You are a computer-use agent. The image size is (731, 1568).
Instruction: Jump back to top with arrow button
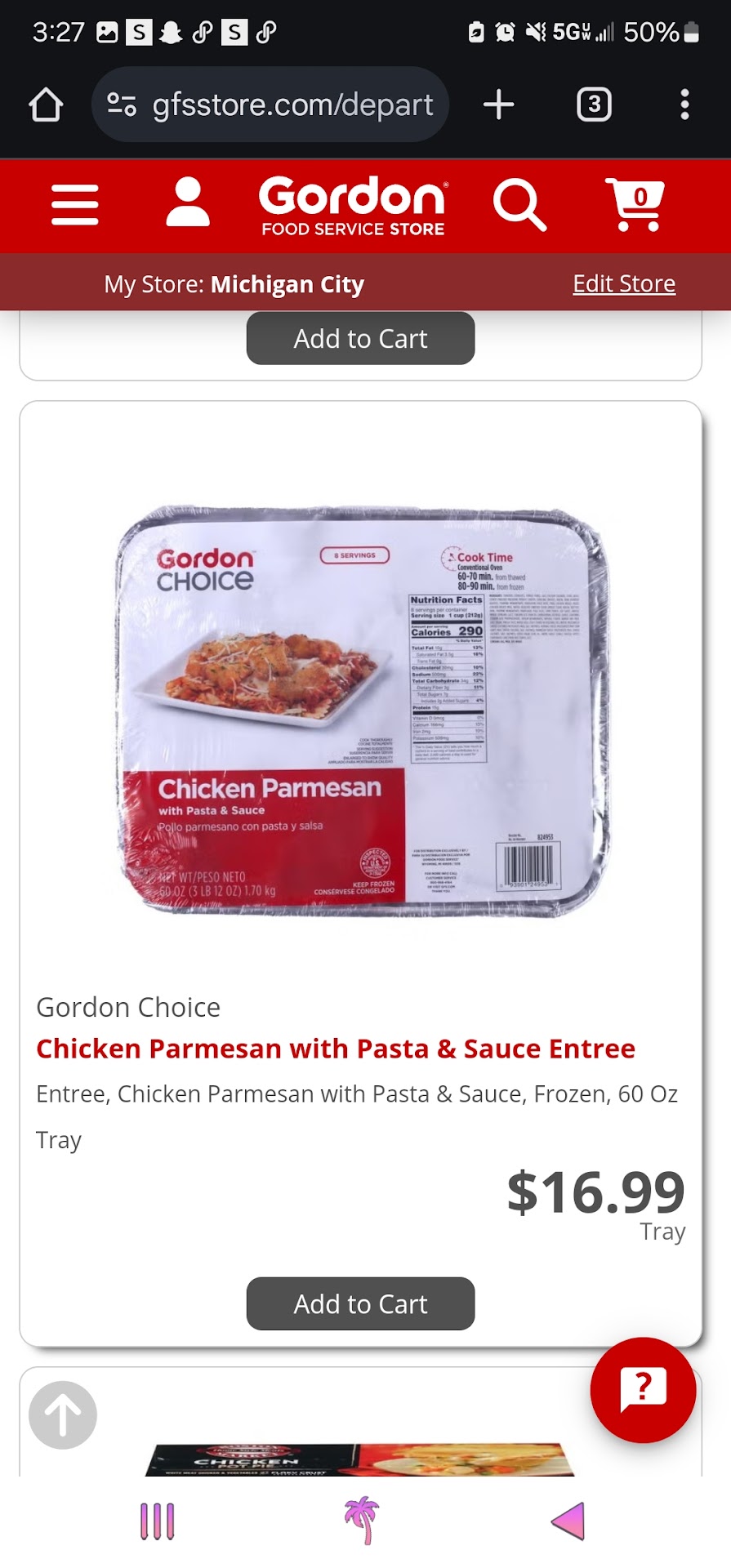coord(63,1414)
